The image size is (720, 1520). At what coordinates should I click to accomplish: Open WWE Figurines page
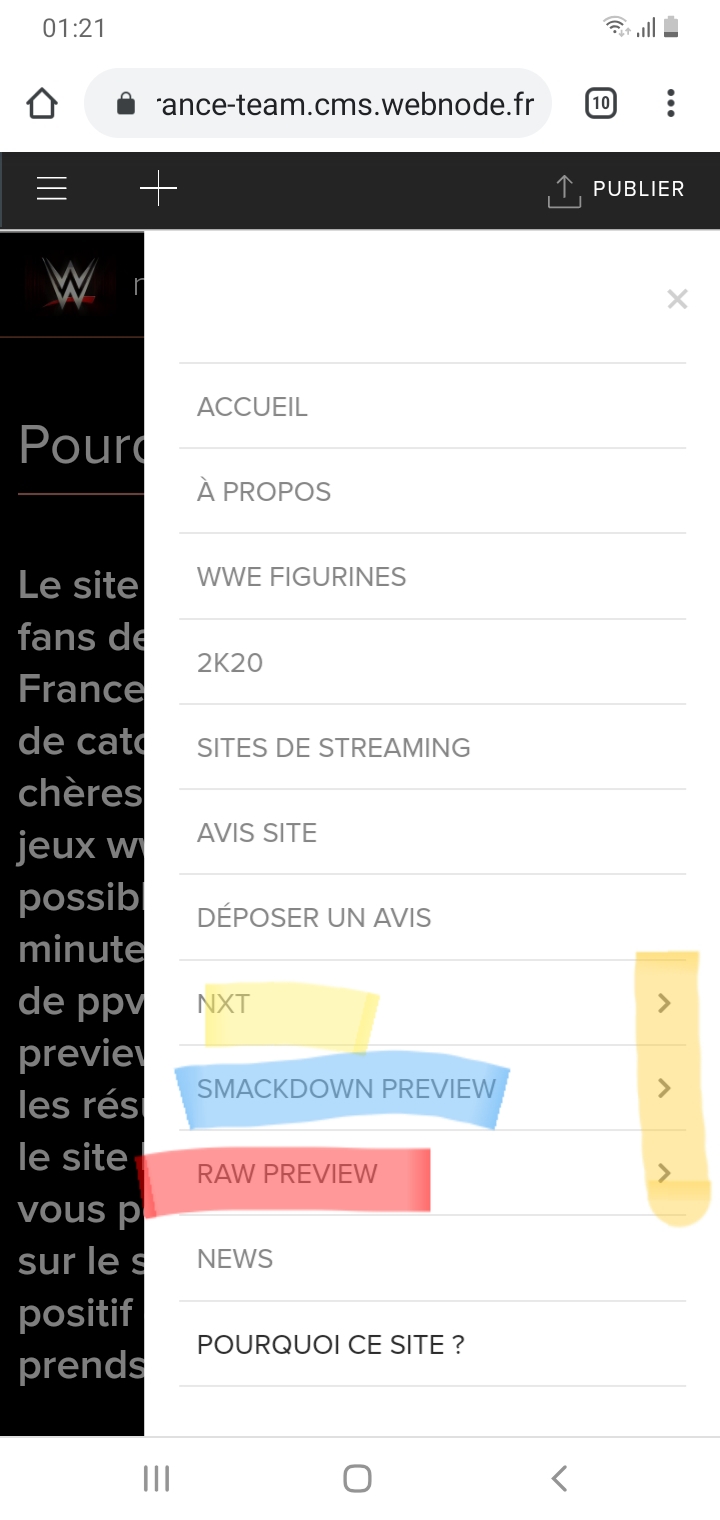point(301,577)
